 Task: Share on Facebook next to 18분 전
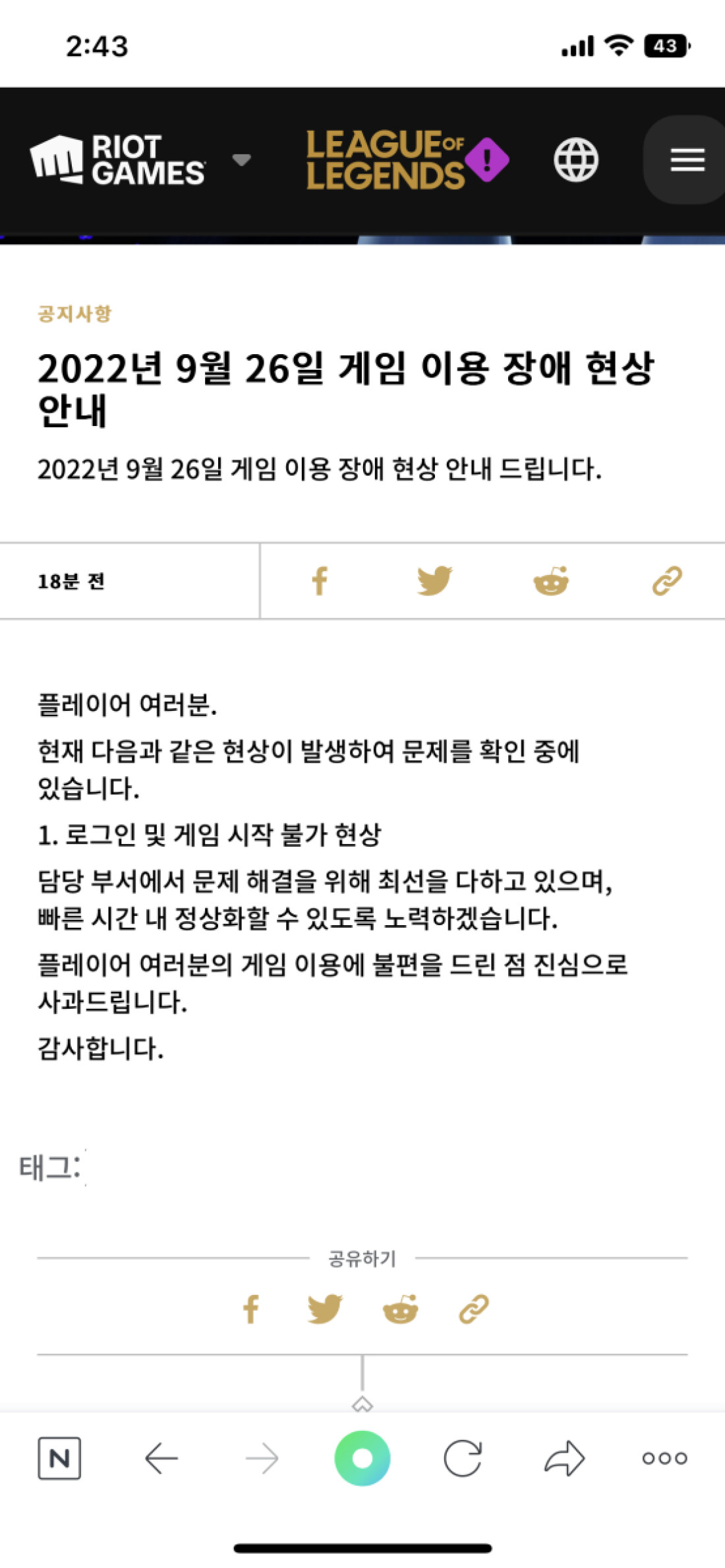click(x=320, y=581)
